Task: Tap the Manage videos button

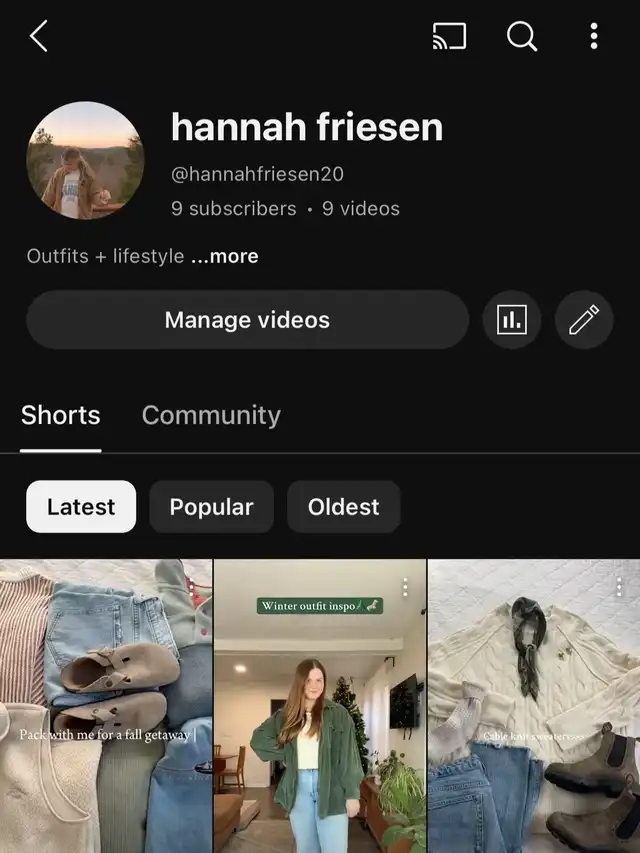Action: (x=247, y=320)
